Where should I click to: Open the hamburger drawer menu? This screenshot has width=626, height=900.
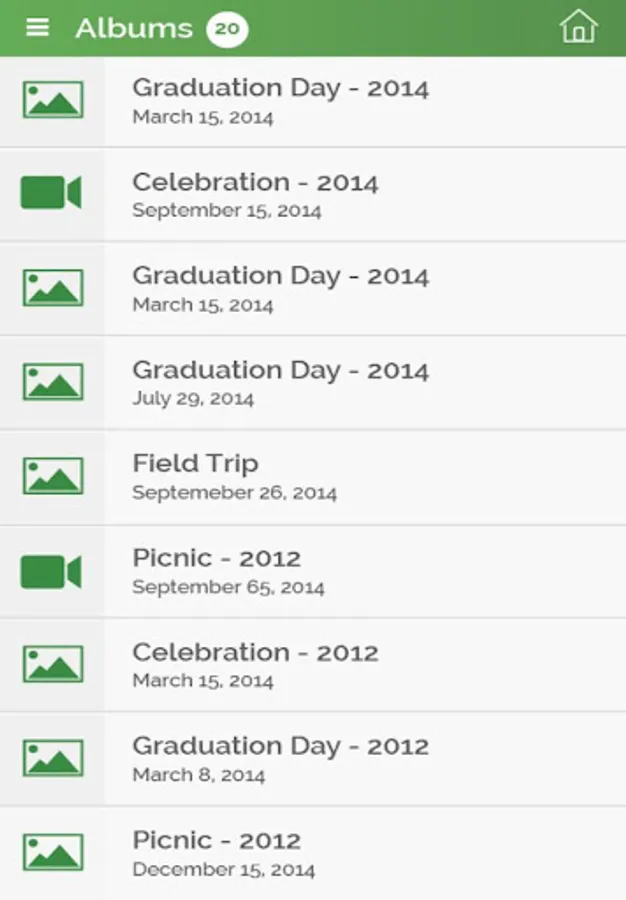click(37, 28)
